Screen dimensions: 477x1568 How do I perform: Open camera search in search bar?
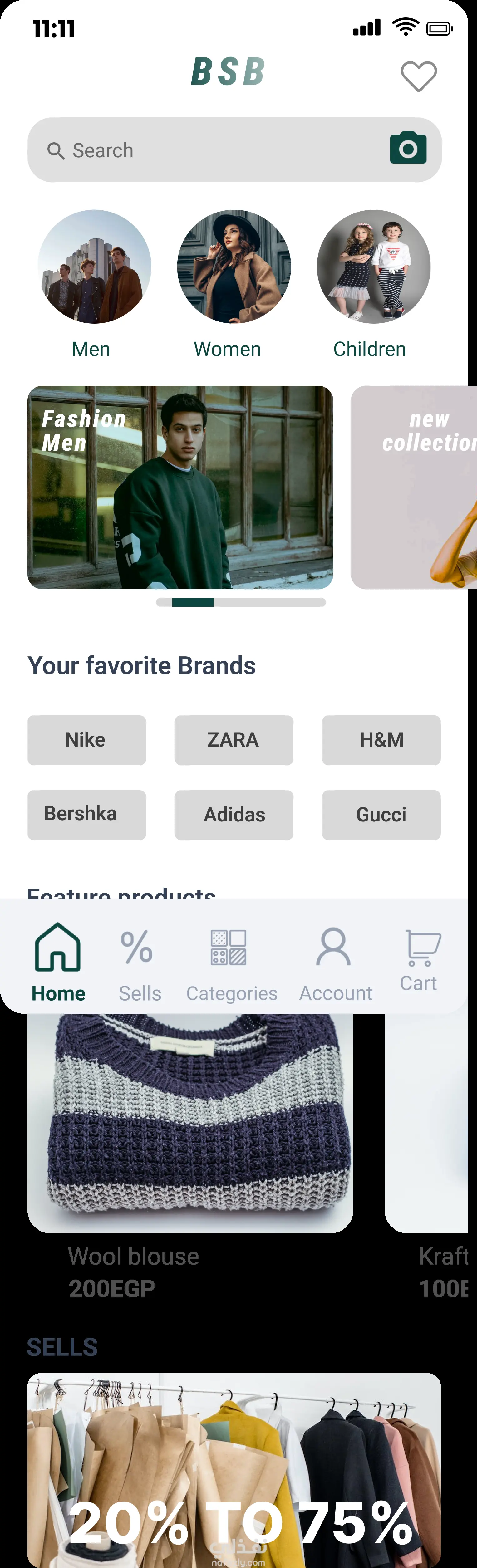click(408, 148)
